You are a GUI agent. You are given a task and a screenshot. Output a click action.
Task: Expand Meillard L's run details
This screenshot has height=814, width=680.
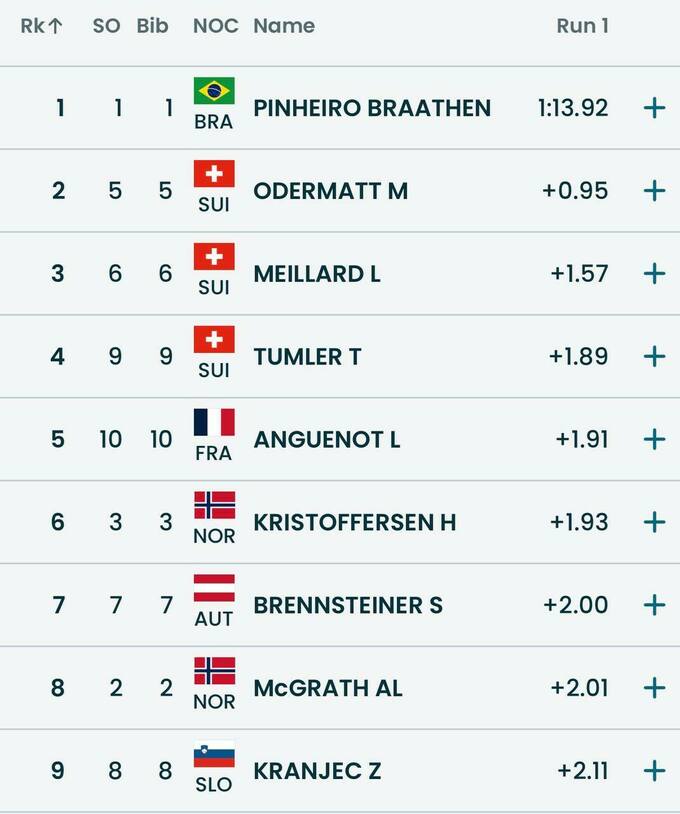(654, 274)
